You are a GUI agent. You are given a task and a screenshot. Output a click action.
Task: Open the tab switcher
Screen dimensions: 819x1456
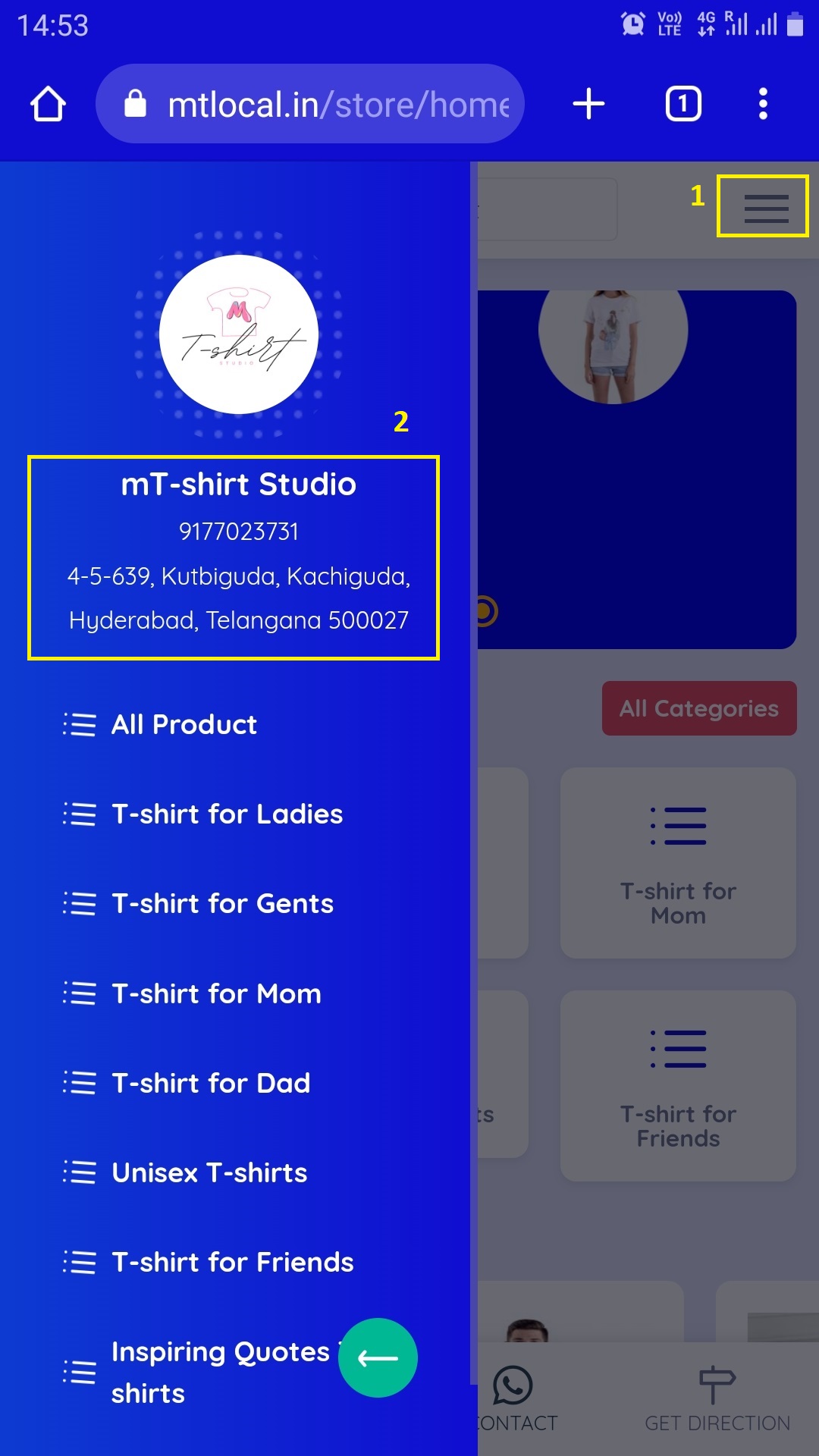(683, 104)
